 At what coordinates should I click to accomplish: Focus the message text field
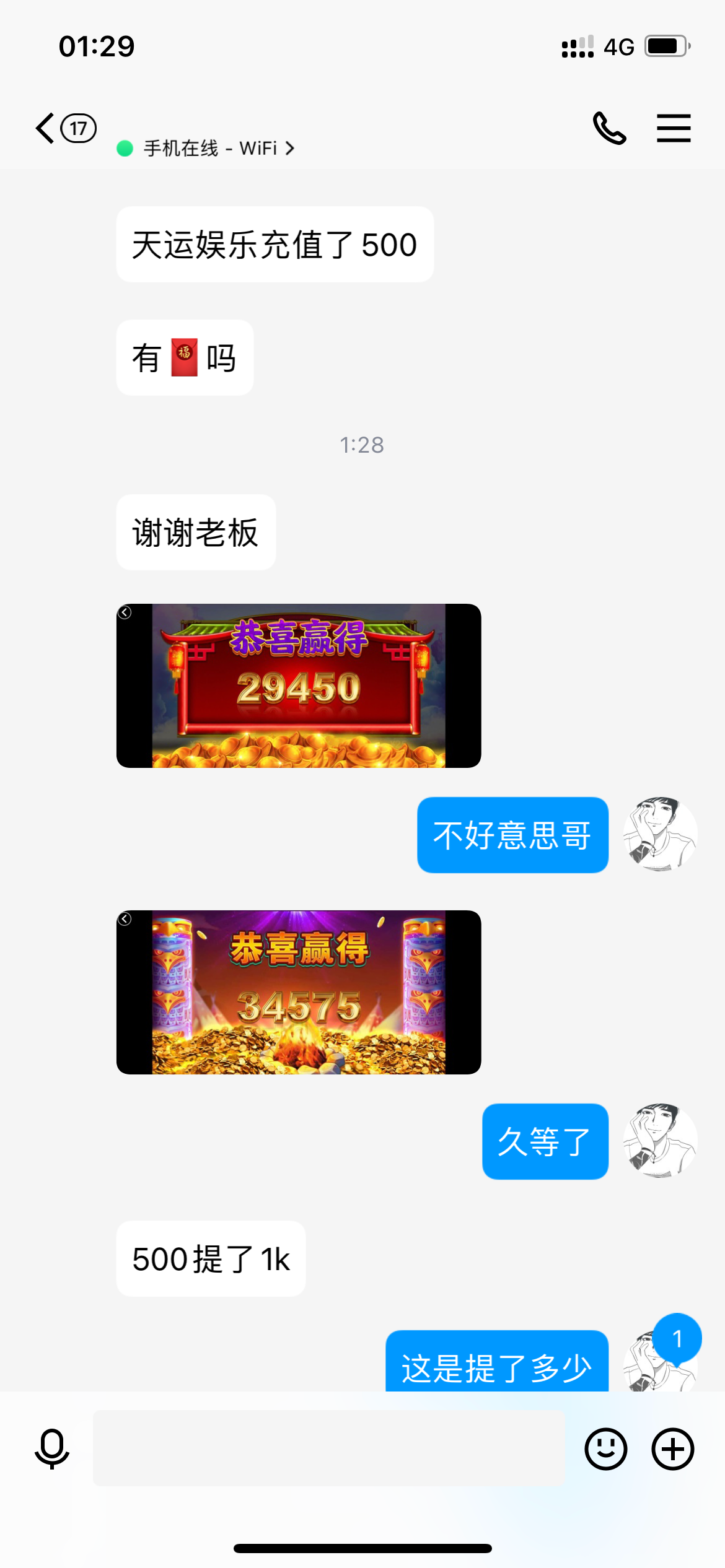pyautogui.click(x=328, y=1448)
